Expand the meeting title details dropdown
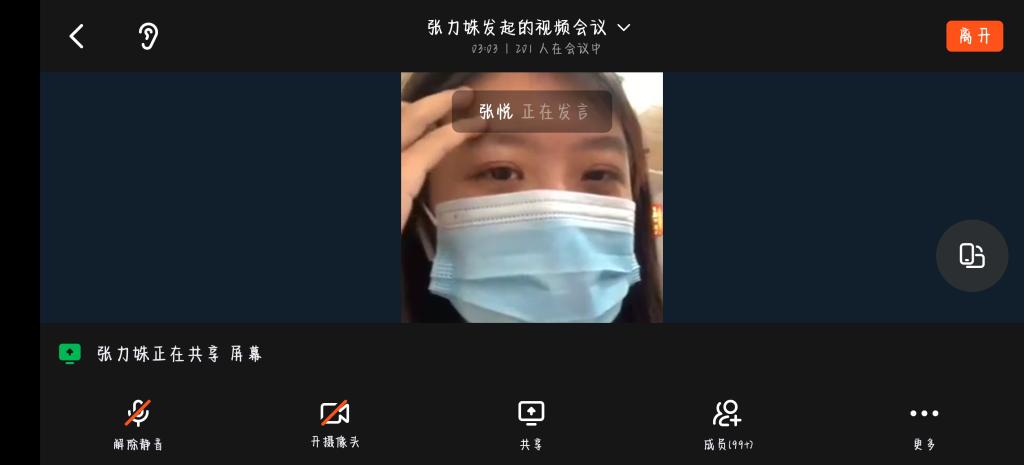This screenshot has height=465, width=1024. point(625,27)
